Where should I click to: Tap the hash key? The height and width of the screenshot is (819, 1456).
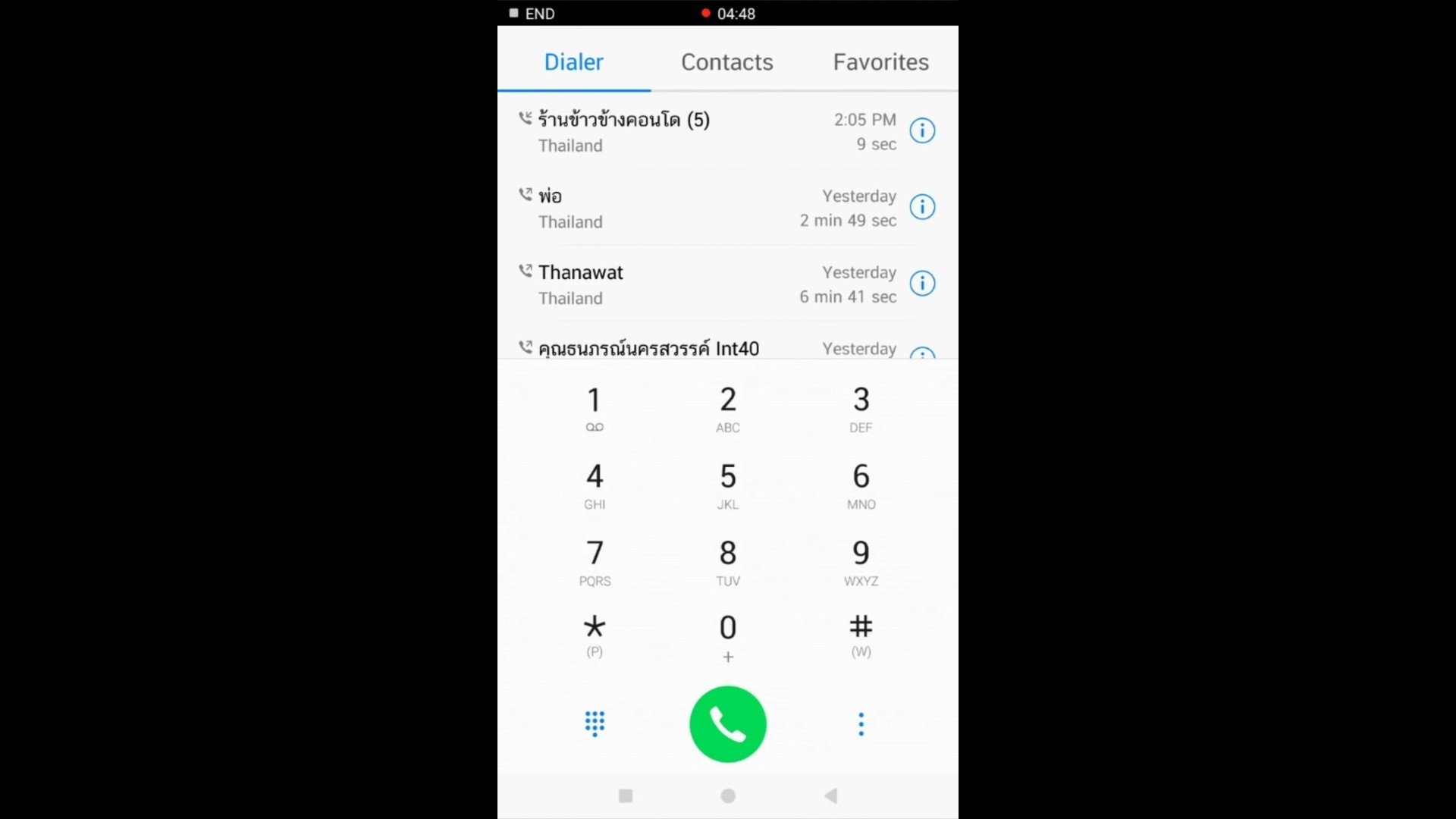(861, 635)
